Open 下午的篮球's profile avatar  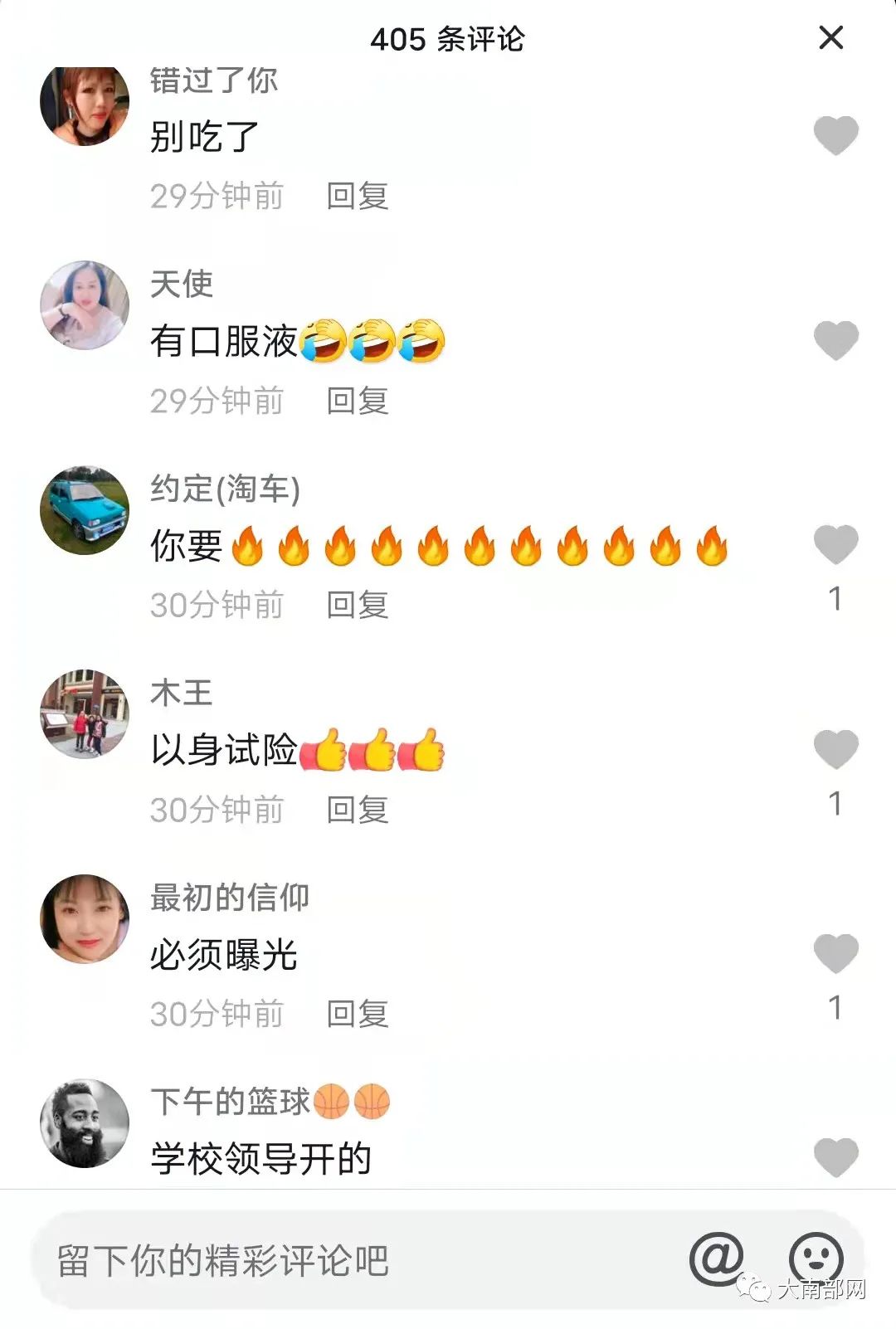click(85, 1123)
